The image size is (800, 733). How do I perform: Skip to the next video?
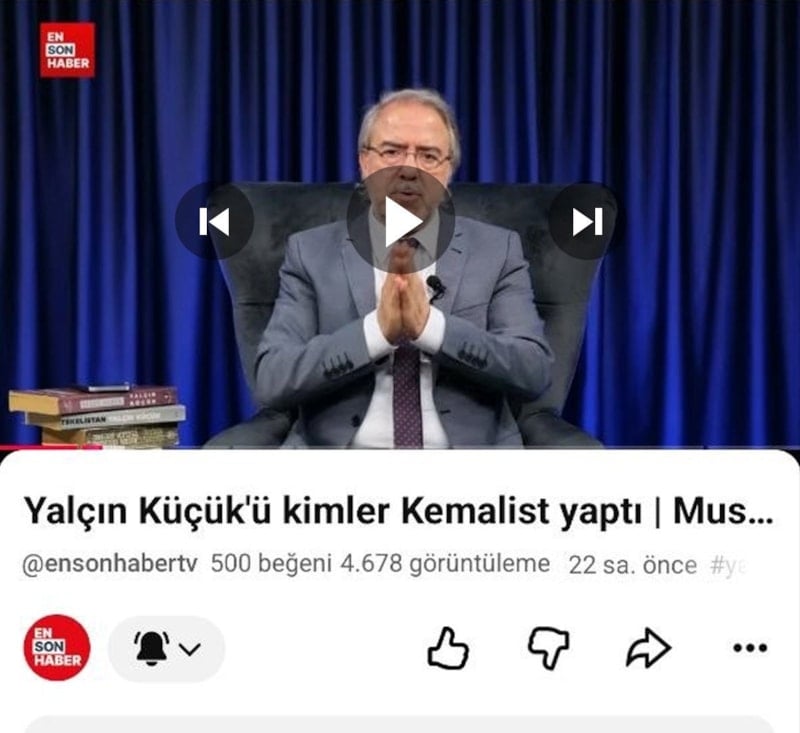[586, 221]
